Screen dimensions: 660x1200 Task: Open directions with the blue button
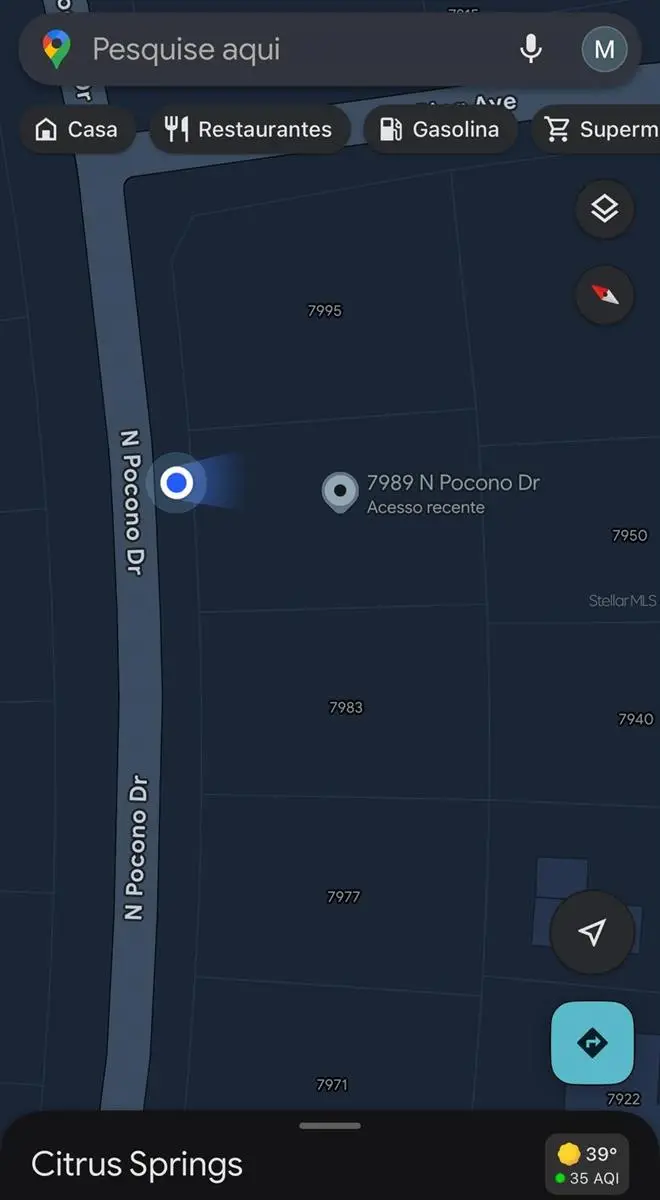pyautogui.click(x=592, y=1042)
